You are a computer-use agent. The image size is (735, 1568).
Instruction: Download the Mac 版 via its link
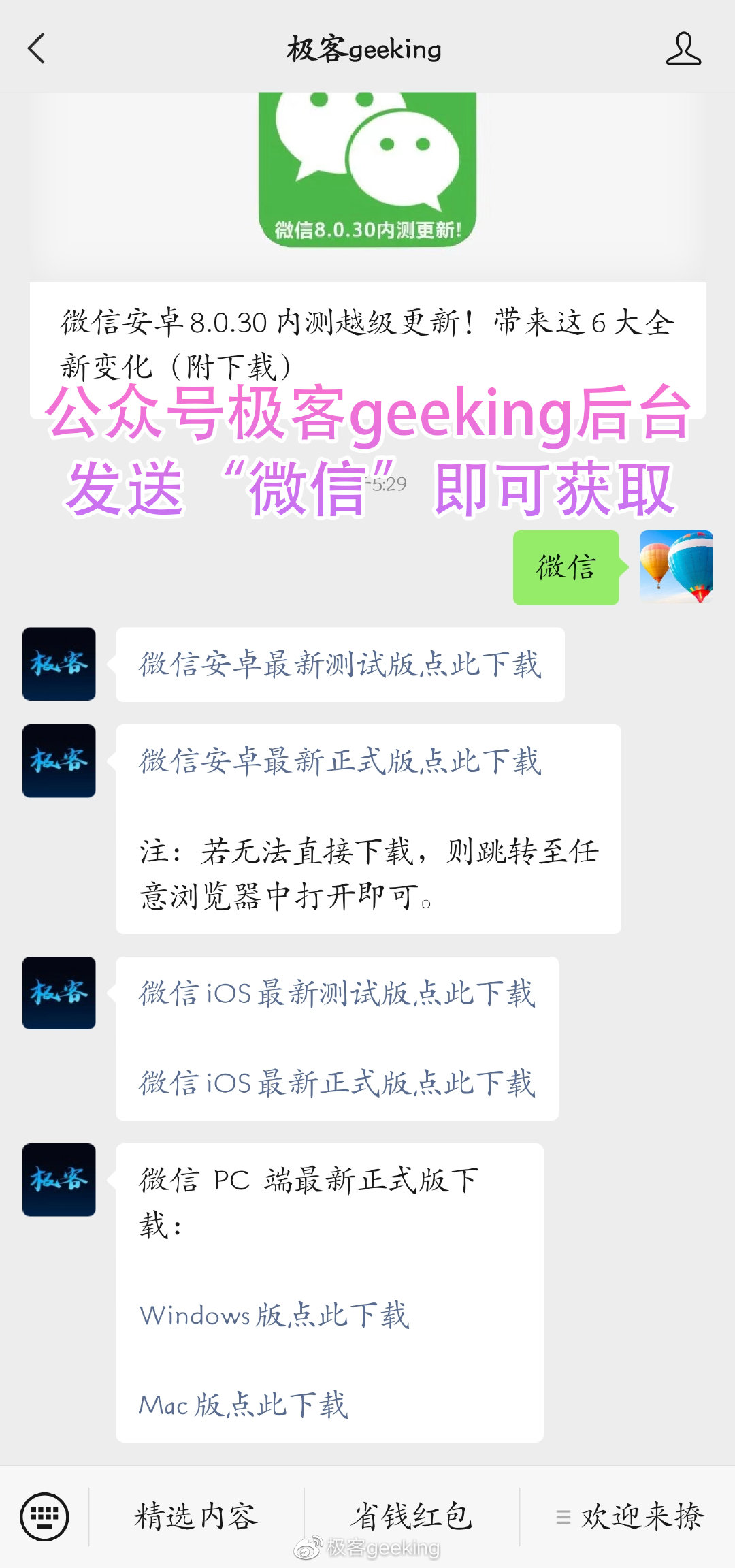[243, 1405]
